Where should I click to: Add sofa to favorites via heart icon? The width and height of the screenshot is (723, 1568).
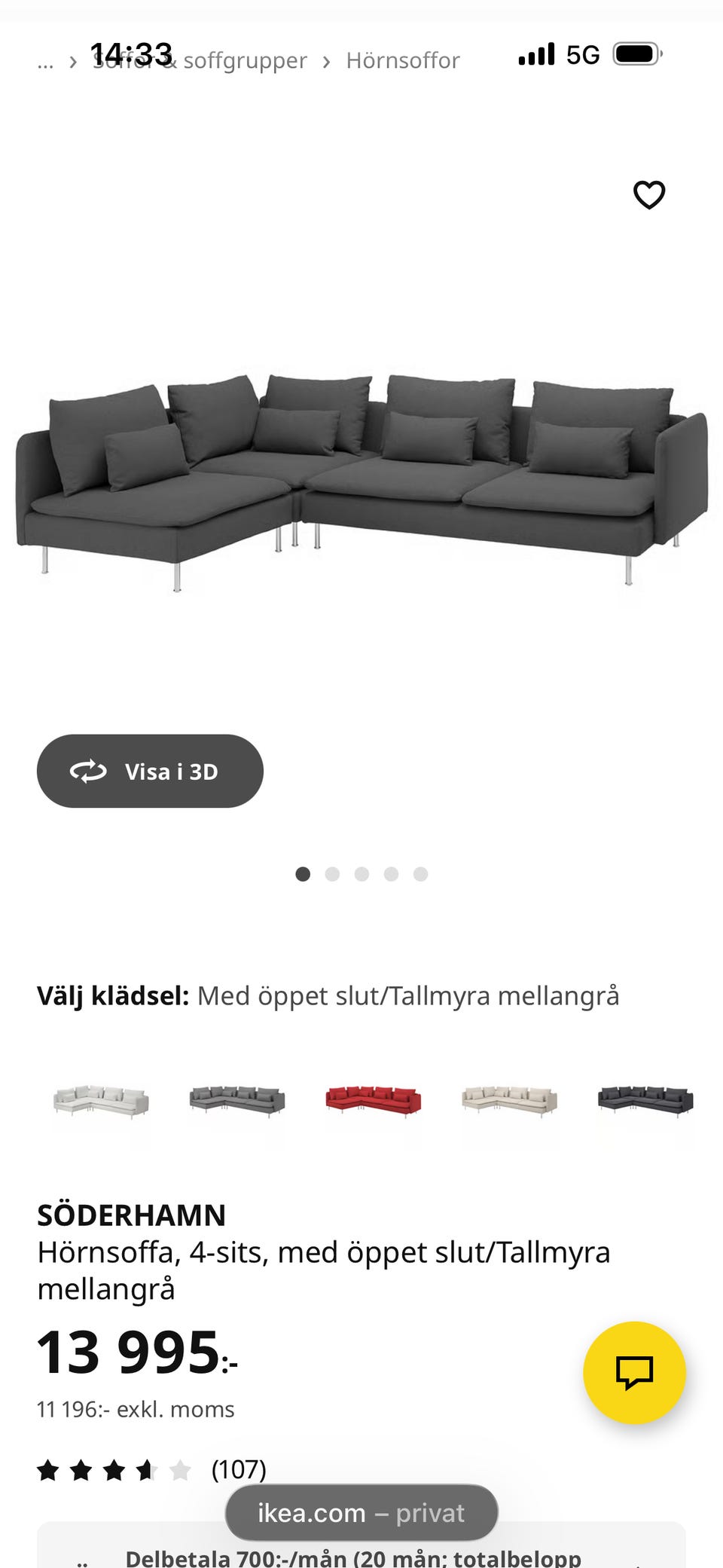[648, 195]
